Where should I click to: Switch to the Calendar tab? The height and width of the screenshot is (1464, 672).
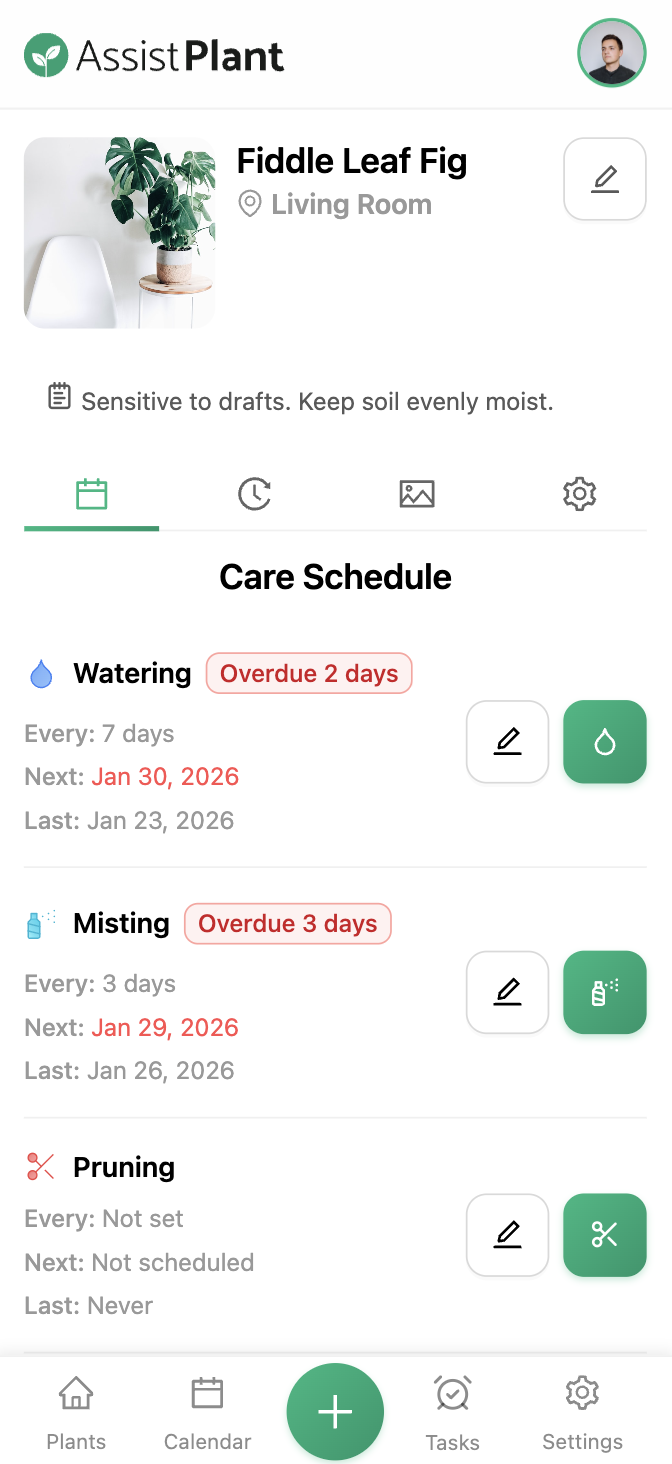click(207, 1412)
